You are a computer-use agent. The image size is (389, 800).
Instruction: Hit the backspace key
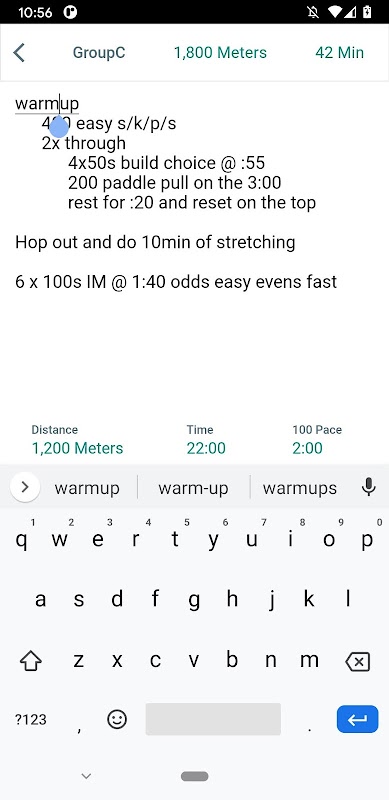click(357, 662)
